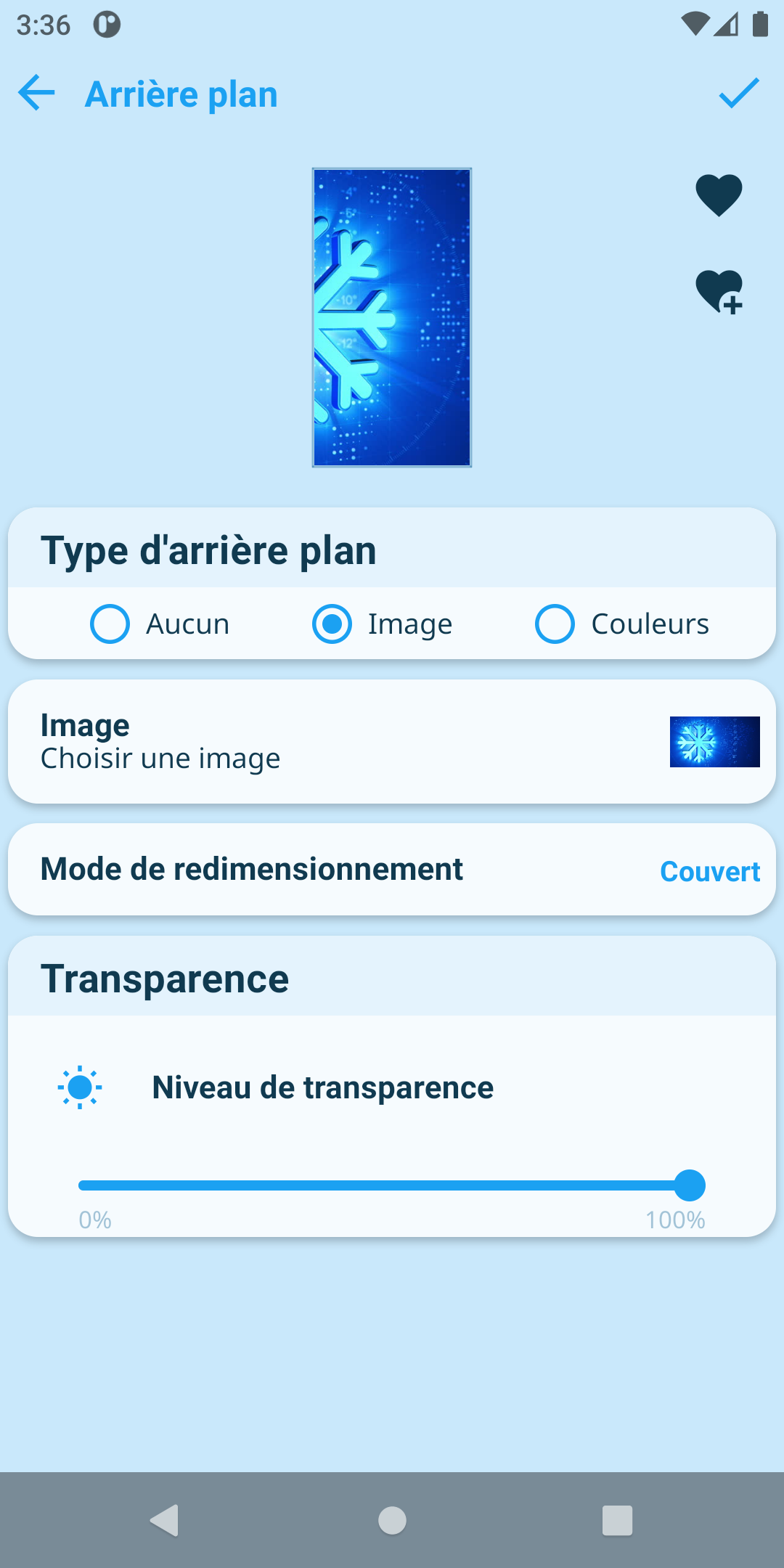
Task: Add current background to favorites
Action: pos(719,292)
